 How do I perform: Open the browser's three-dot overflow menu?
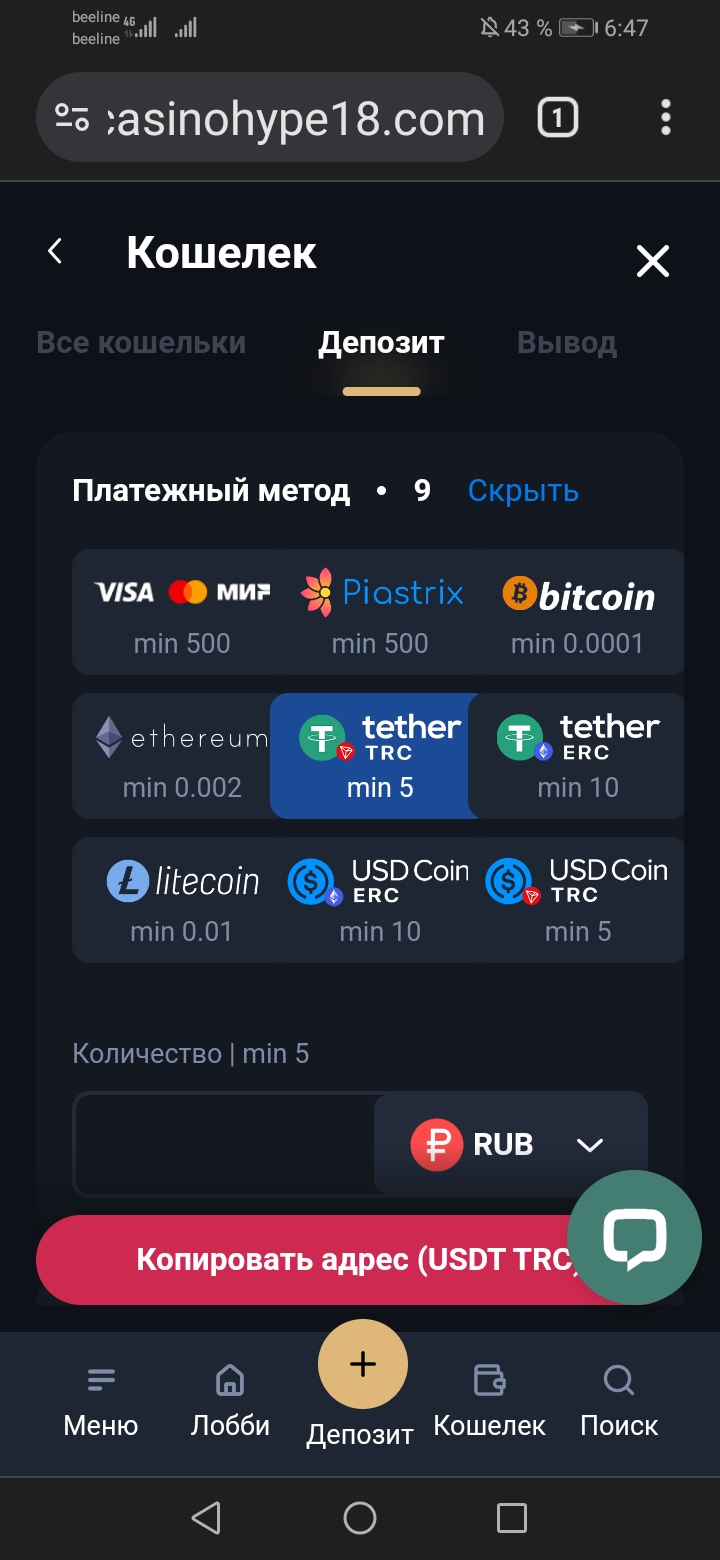tap(666, 119)
